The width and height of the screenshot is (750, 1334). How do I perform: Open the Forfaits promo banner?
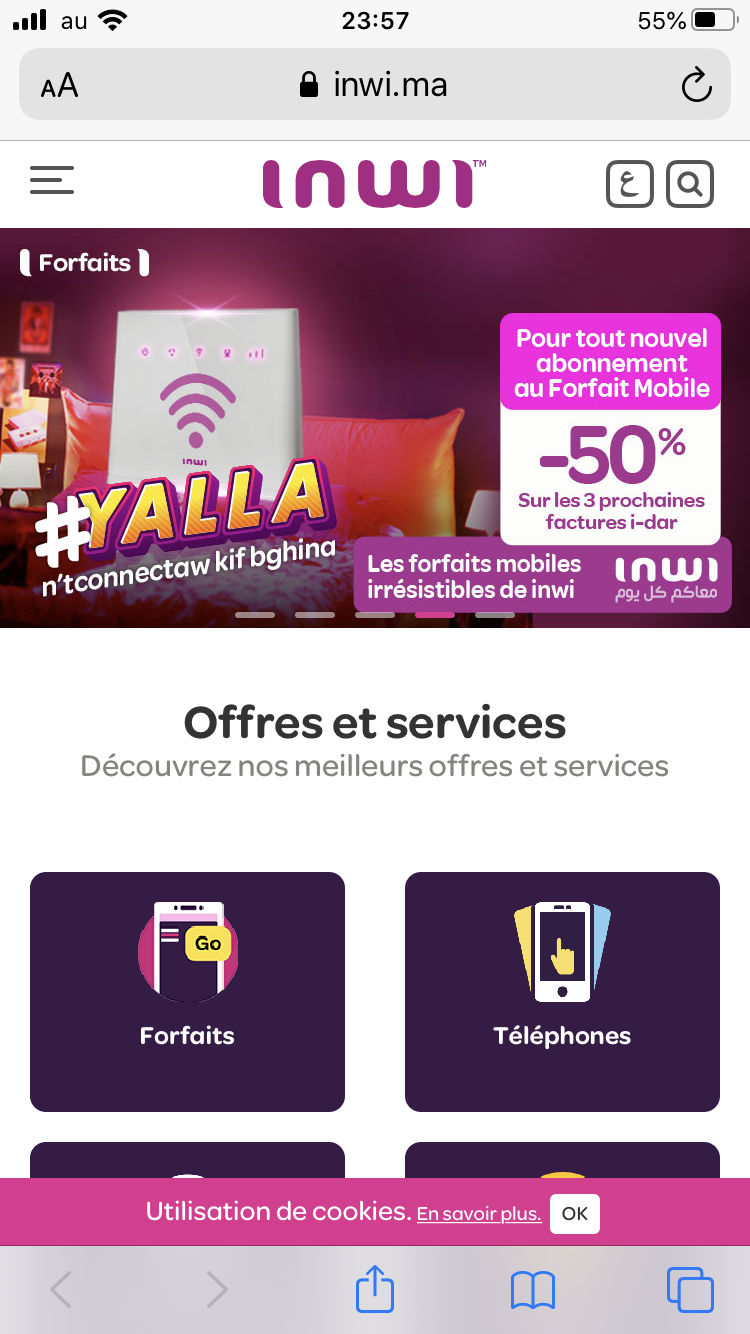pyautogui.click(x=374, y=427)
